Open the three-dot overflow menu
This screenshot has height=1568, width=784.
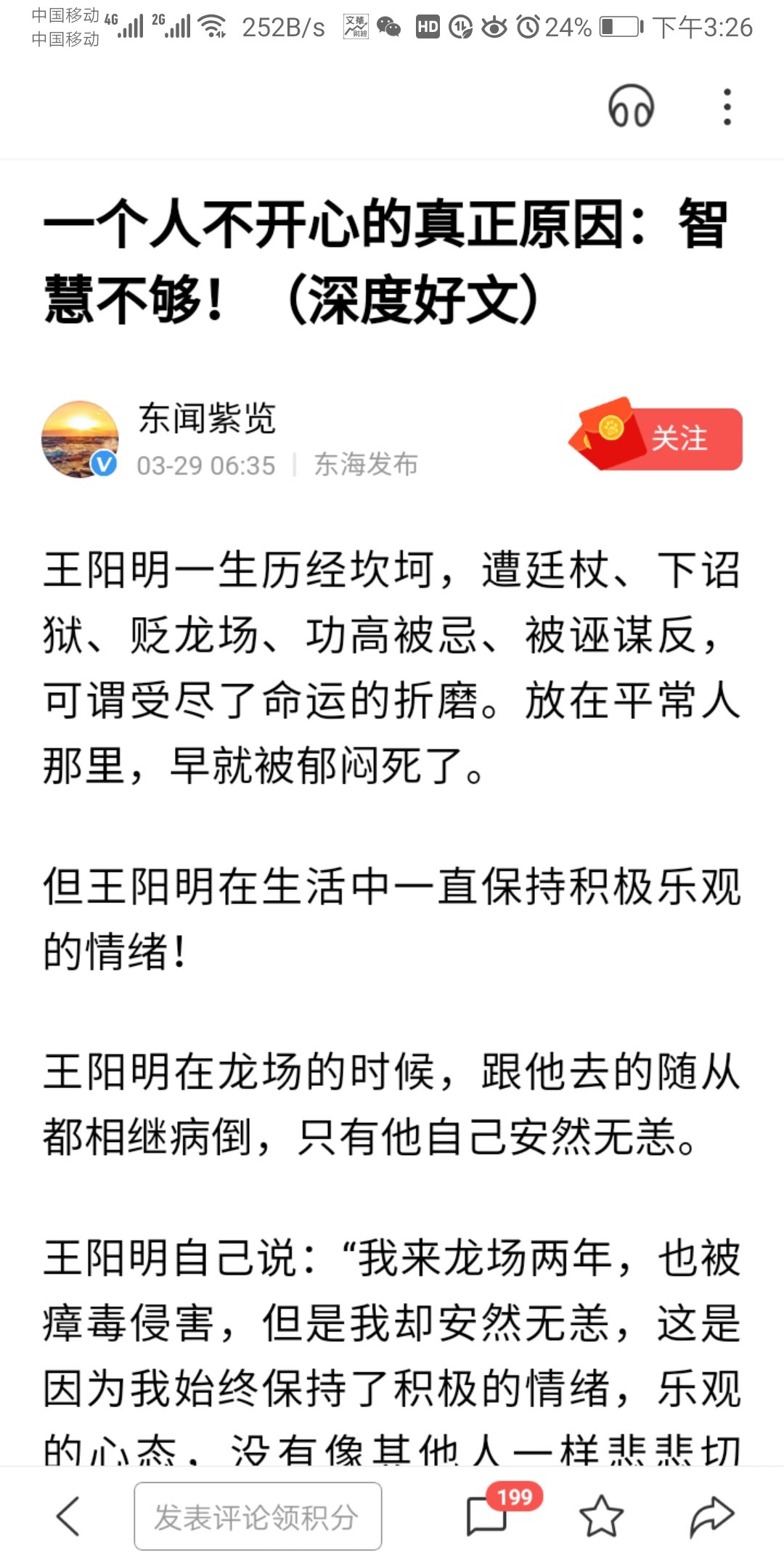click(x=727, y=107)
